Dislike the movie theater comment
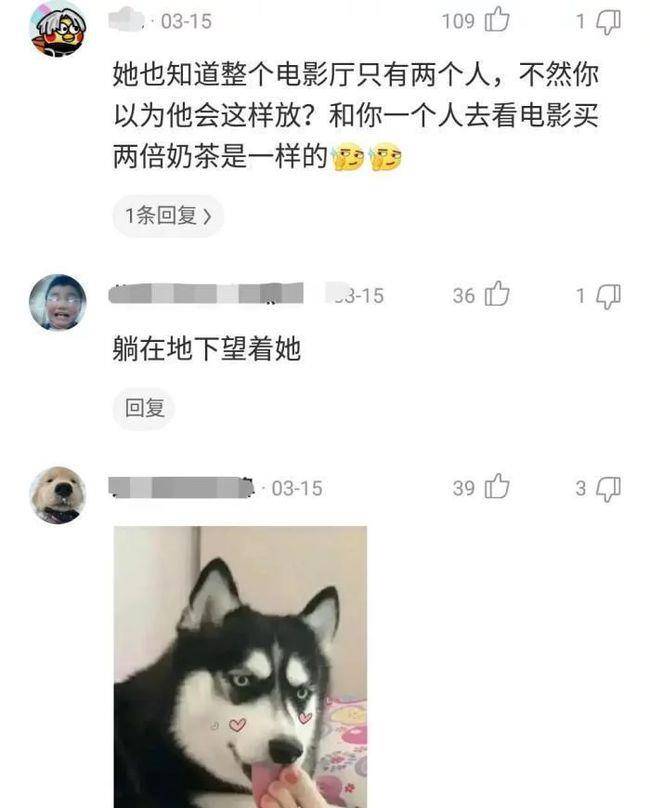 [x=609, y=21]
